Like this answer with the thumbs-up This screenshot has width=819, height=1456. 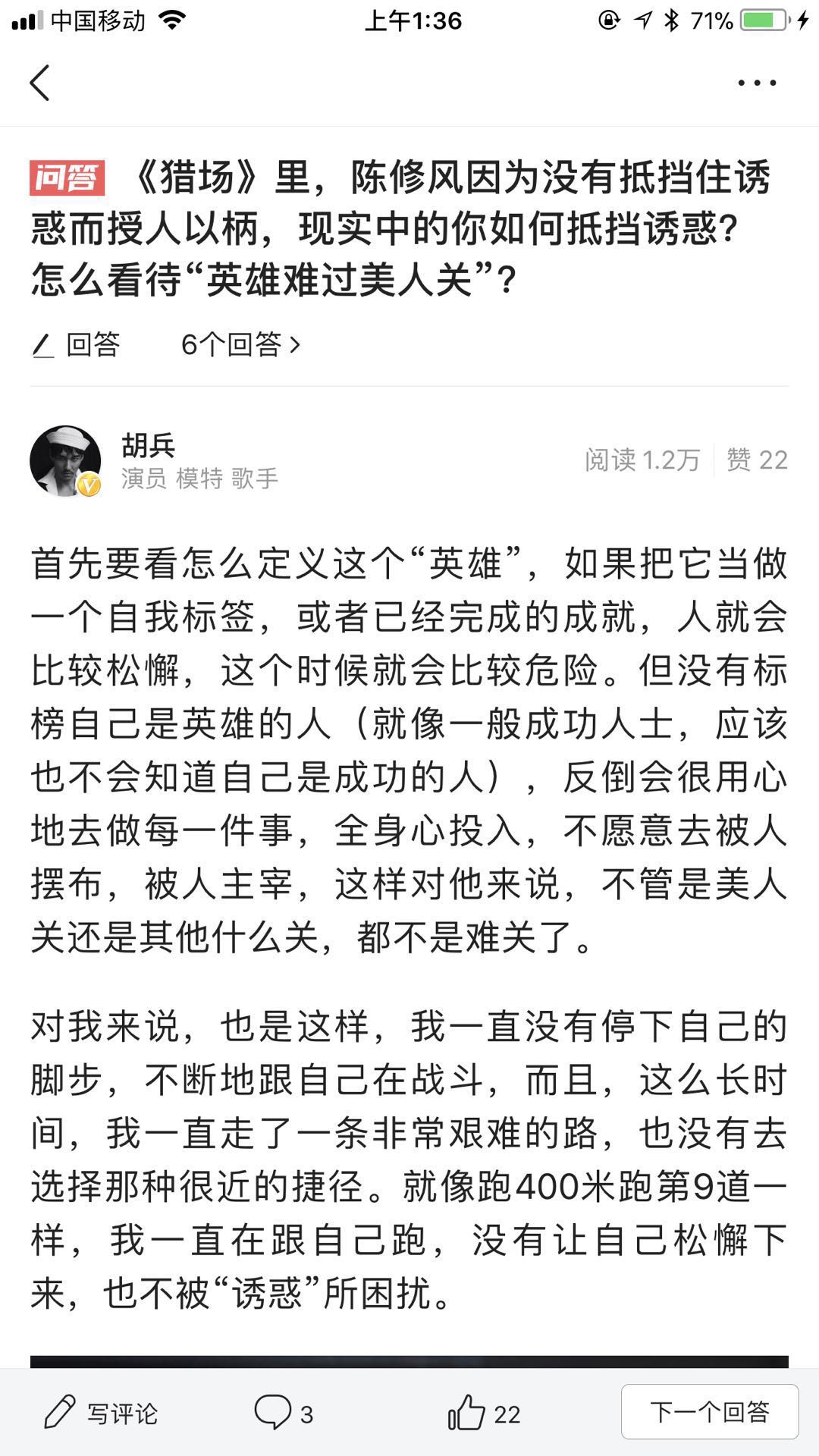(x=483, y=1414)
